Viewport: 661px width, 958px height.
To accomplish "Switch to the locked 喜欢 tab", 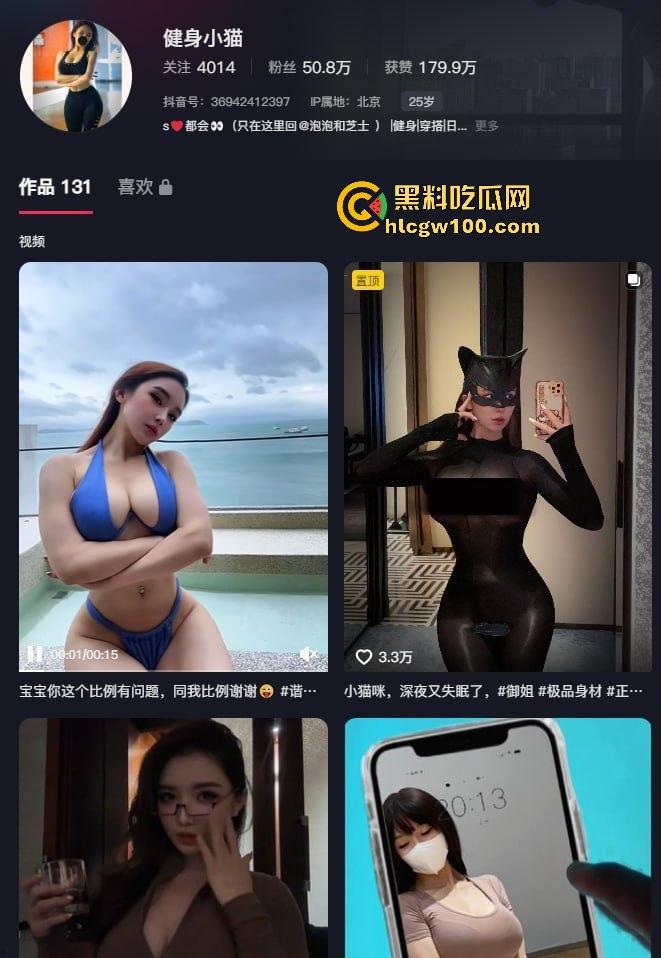I will 144,187.
